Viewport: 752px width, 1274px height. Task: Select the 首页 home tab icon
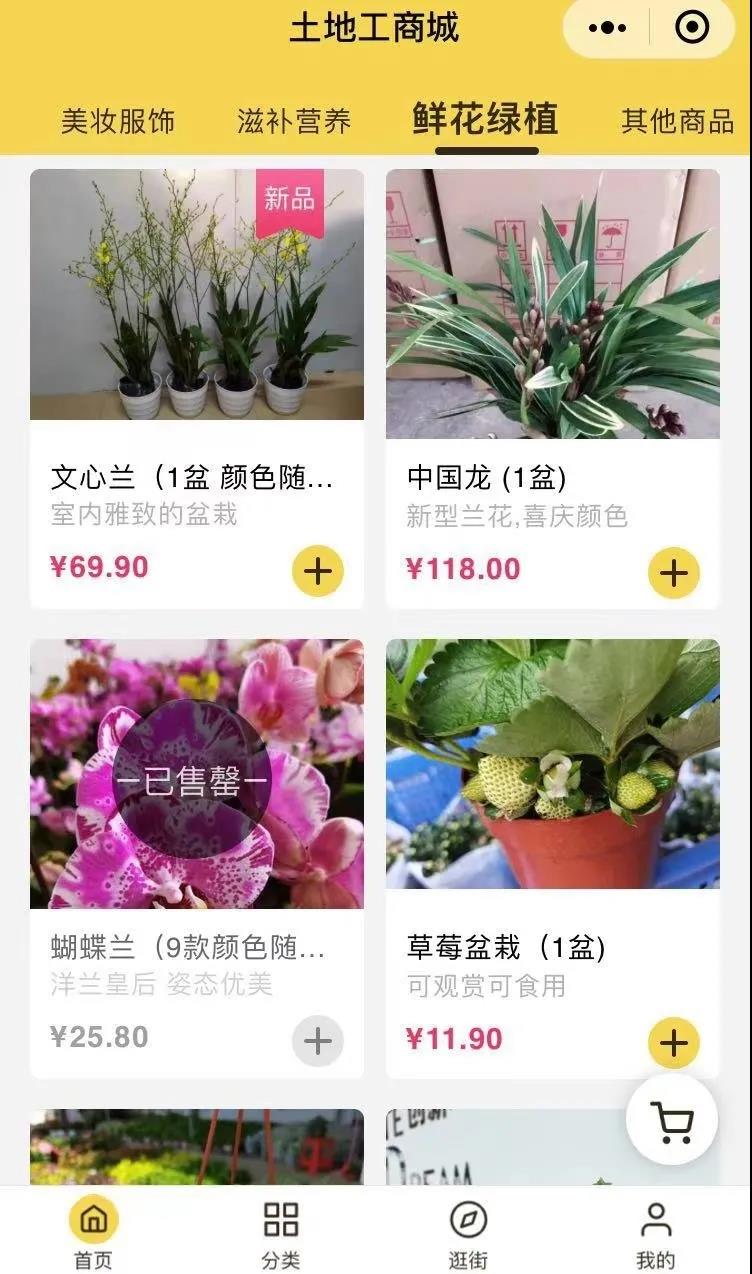(x=94, y=1218)
